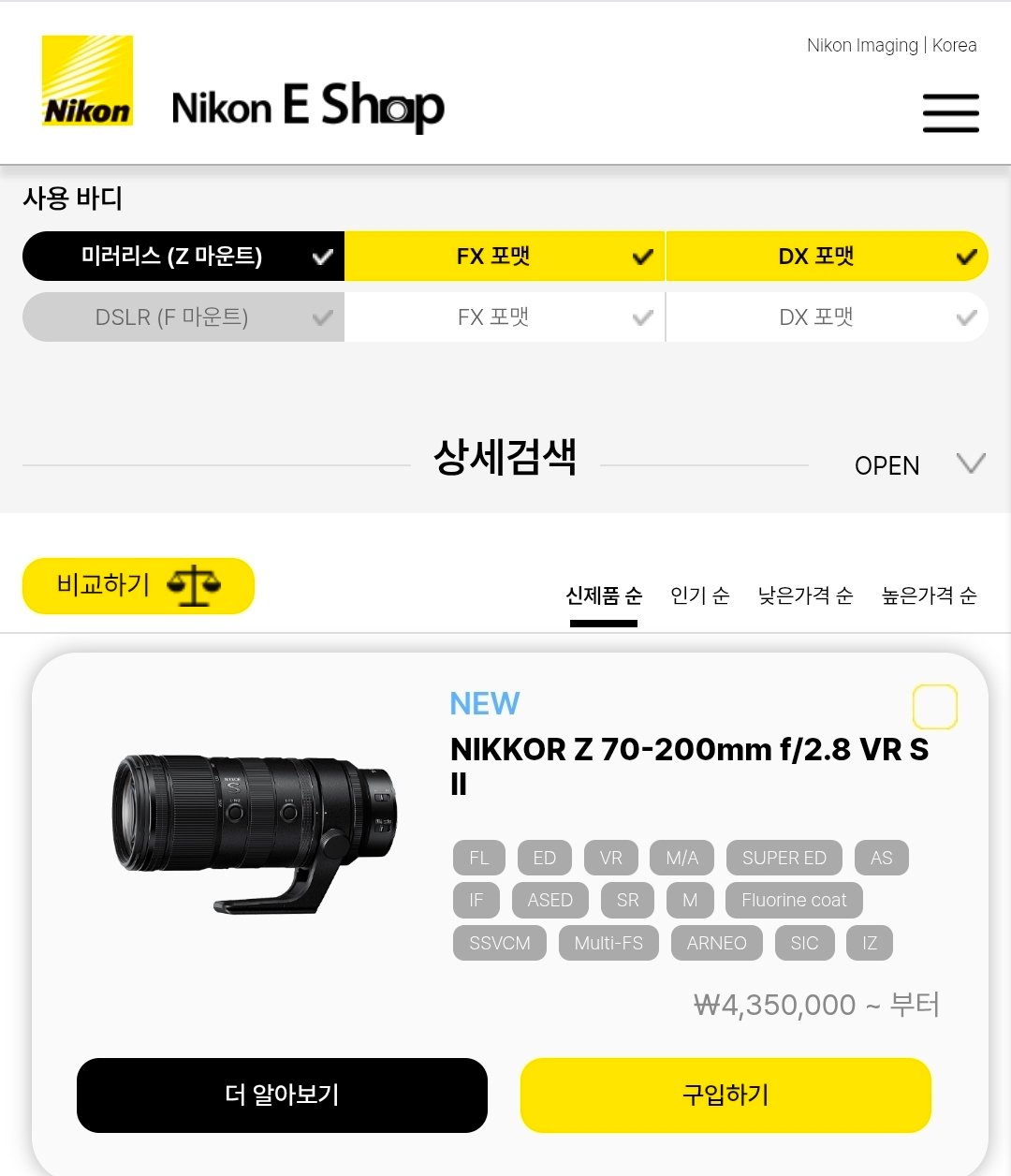Tap 더 알아보기 for the 70-200mm lens
Image resolution: width=1011 pixels, height=1176 pixels.
tap(282, 1095)
